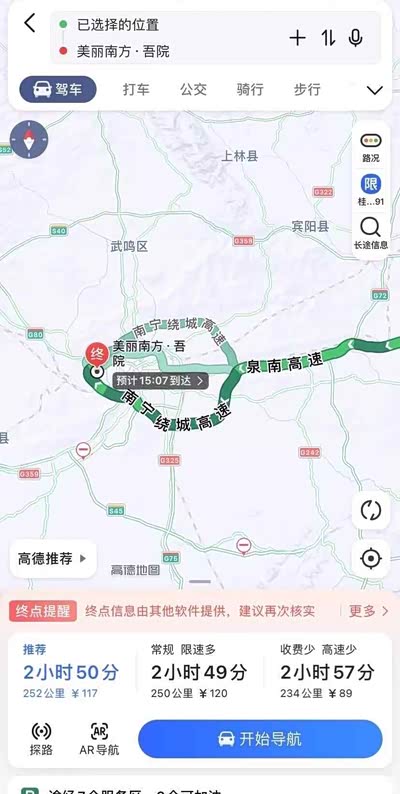Viewport: 400px width, 794px height.
Task: Toggle the 路况 traffic layer
Action: click(x=371, y=147)
